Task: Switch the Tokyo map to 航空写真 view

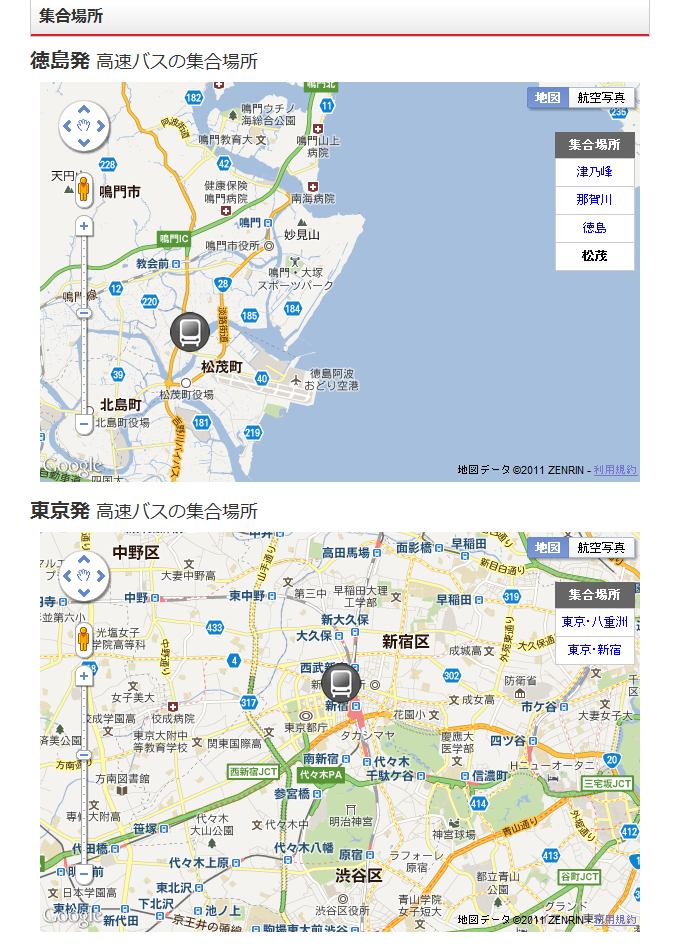Action: (601, 548)
